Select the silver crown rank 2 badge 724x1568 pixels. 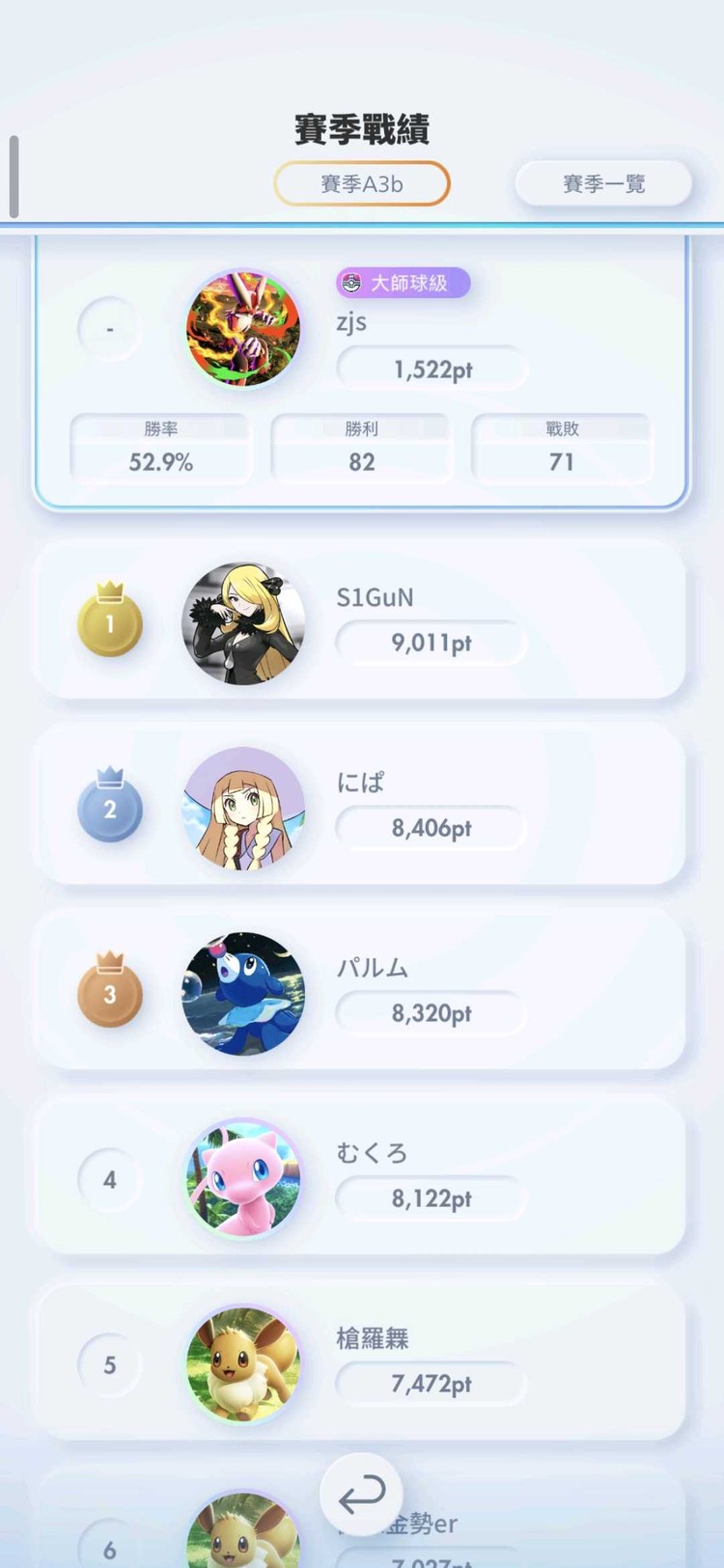click(x=109, y=809)
